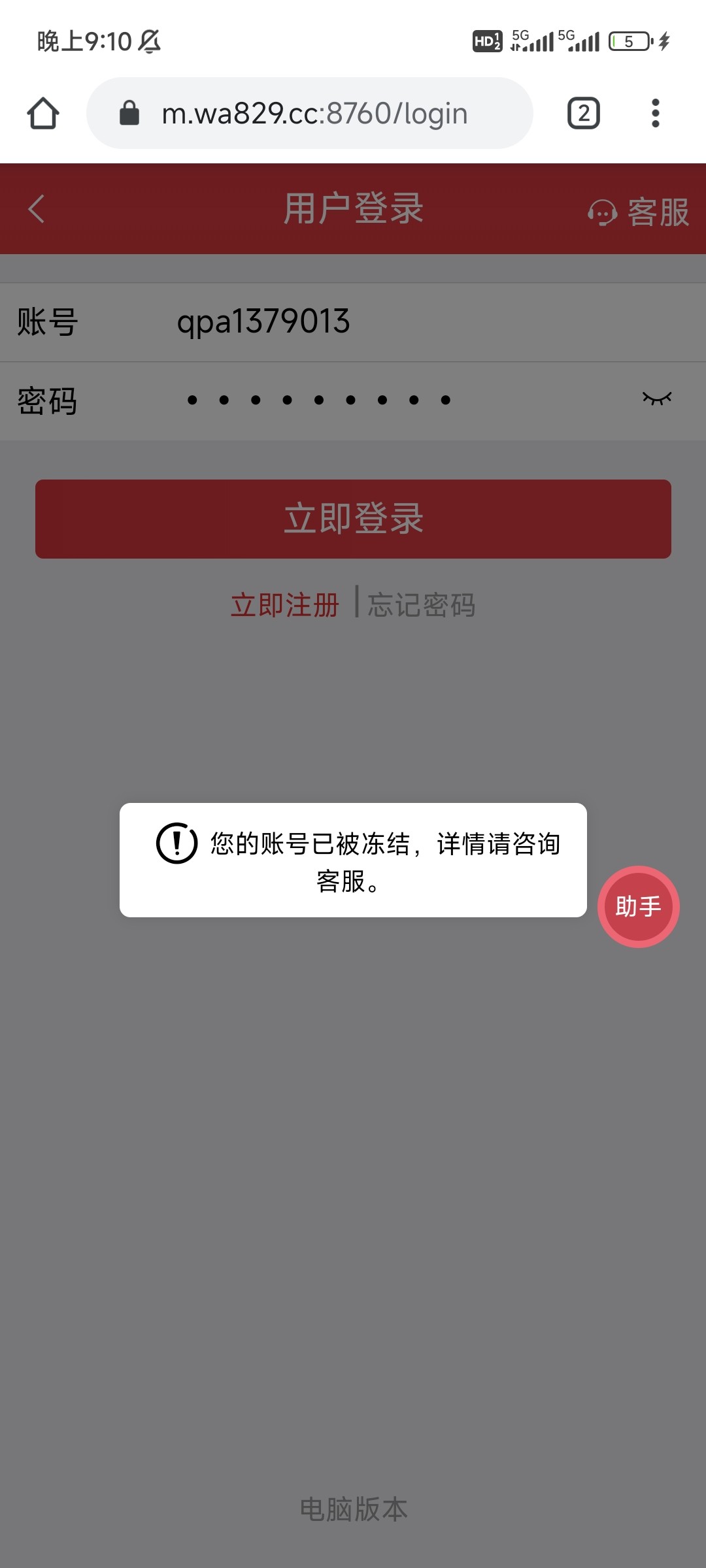Select the 用户登录 title bar

352,209
